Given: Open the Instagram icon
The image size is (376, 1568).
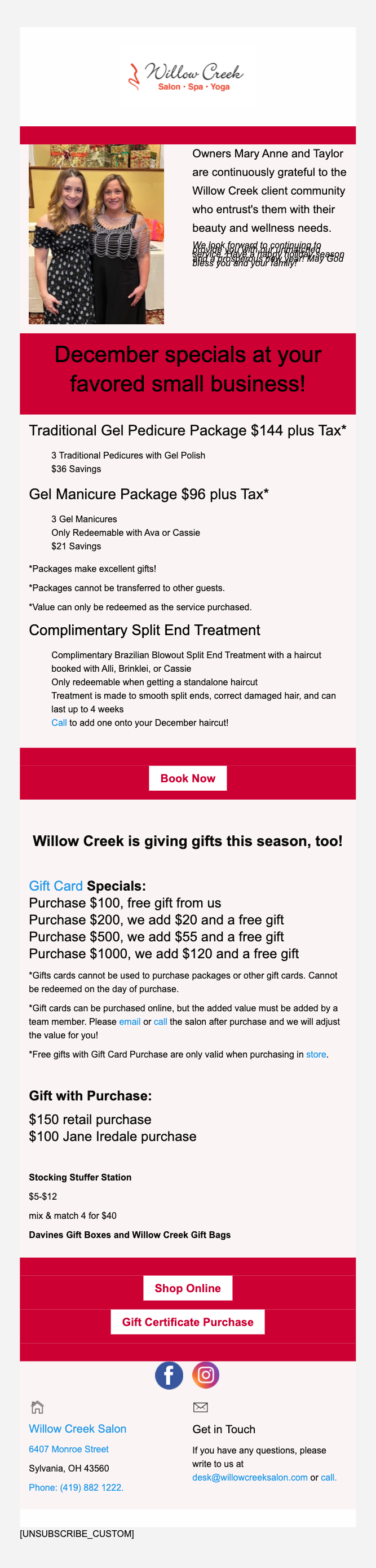Looking at the screenshot, I should (x=206, y=1375).
